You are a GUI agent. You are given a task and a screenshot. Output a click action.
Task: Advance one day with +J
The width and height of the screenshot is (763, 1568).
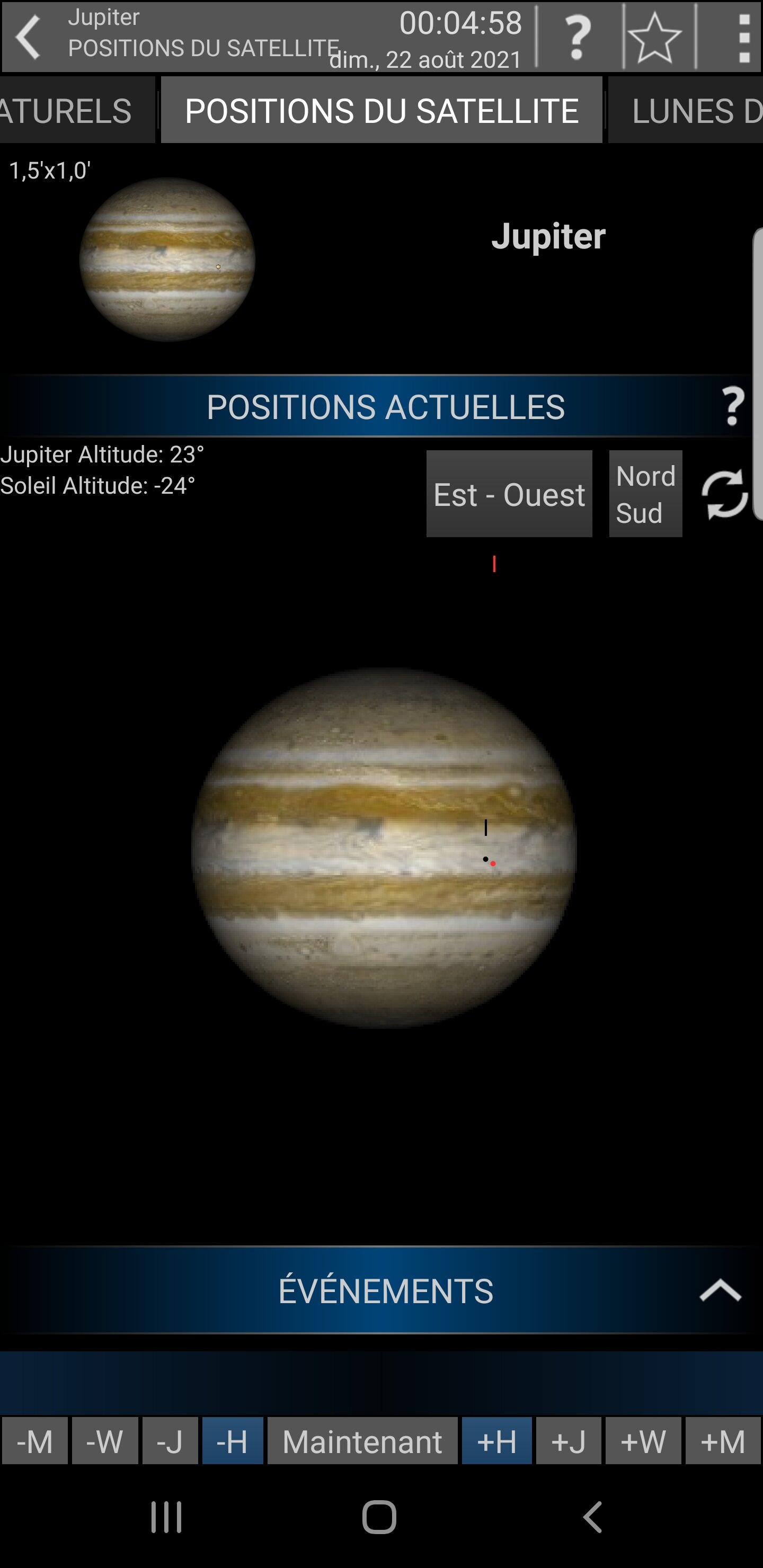point(568,1441)
